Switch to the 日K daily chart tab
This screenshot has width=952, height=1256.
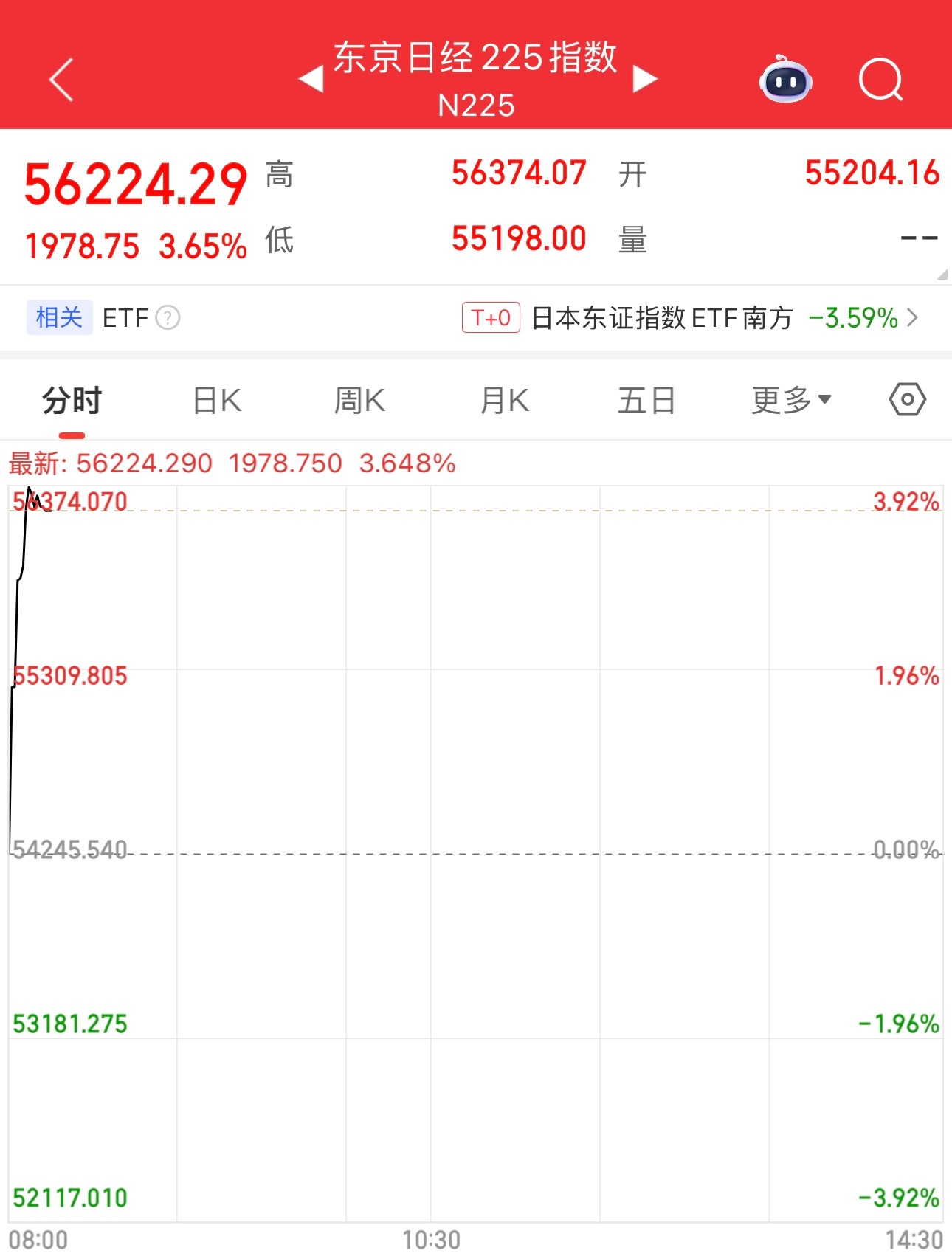point(215,398)
